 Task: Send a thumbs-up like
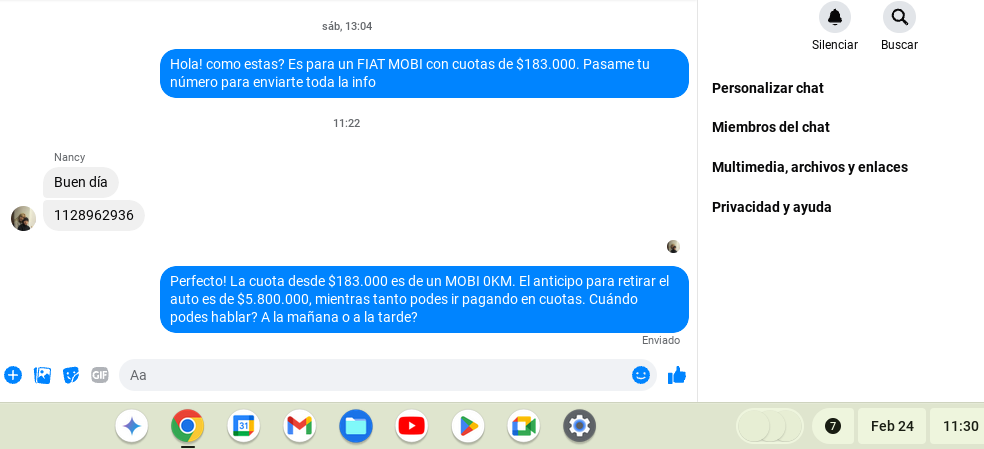click(x=677, y=375)
